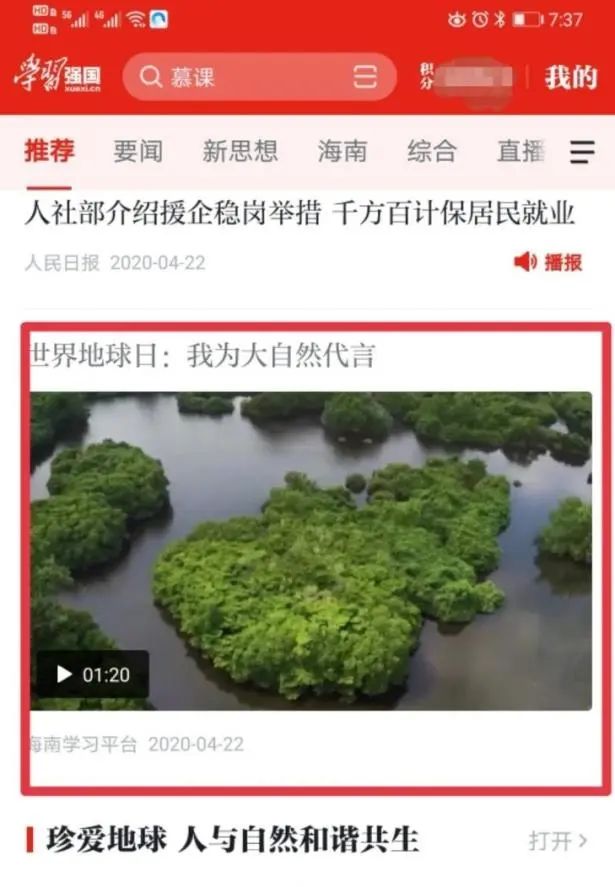Open the channel list menu icon

pos(582,152)
